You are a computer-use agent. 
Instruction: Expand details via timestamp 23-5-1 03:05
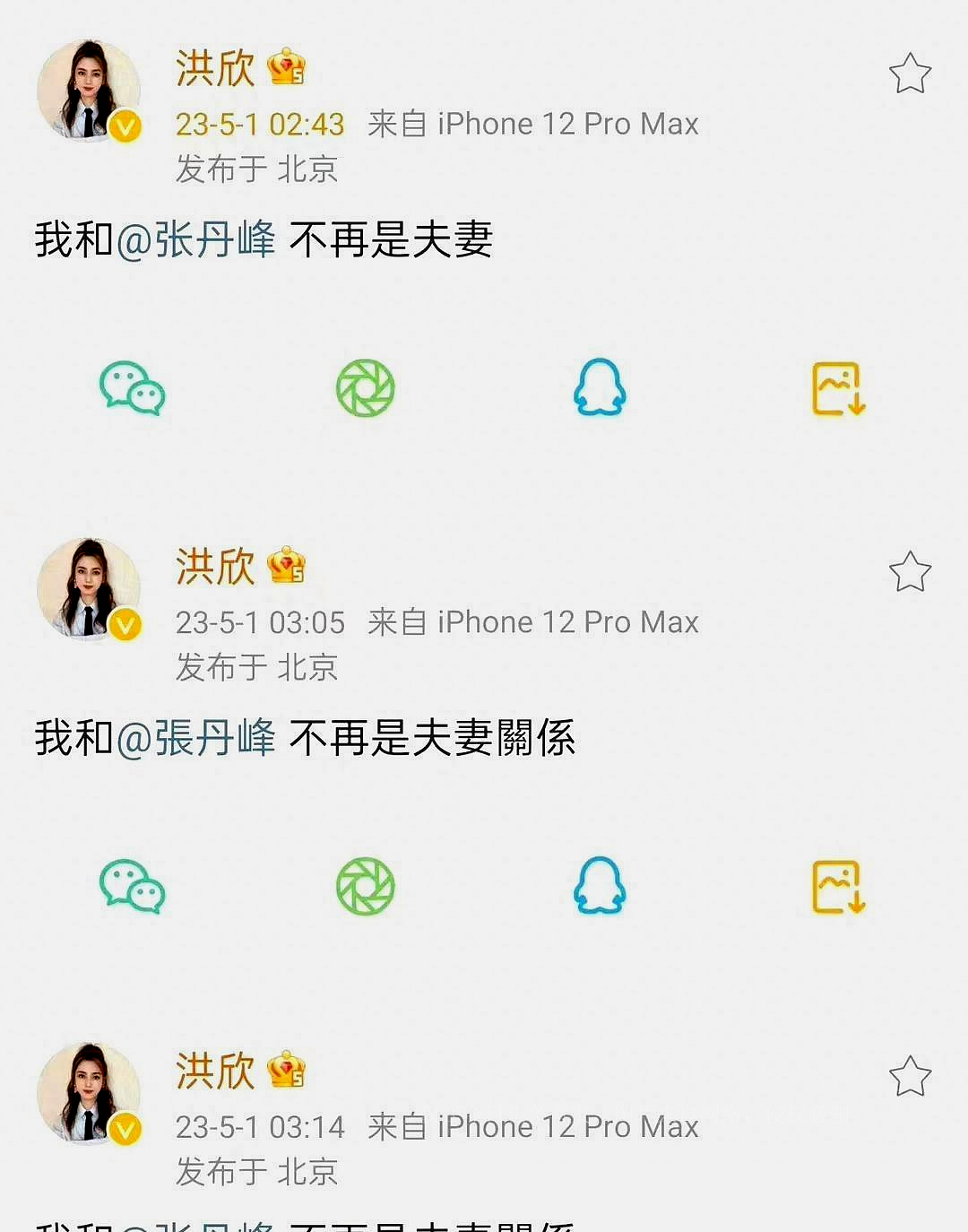[x=258, y=621]
